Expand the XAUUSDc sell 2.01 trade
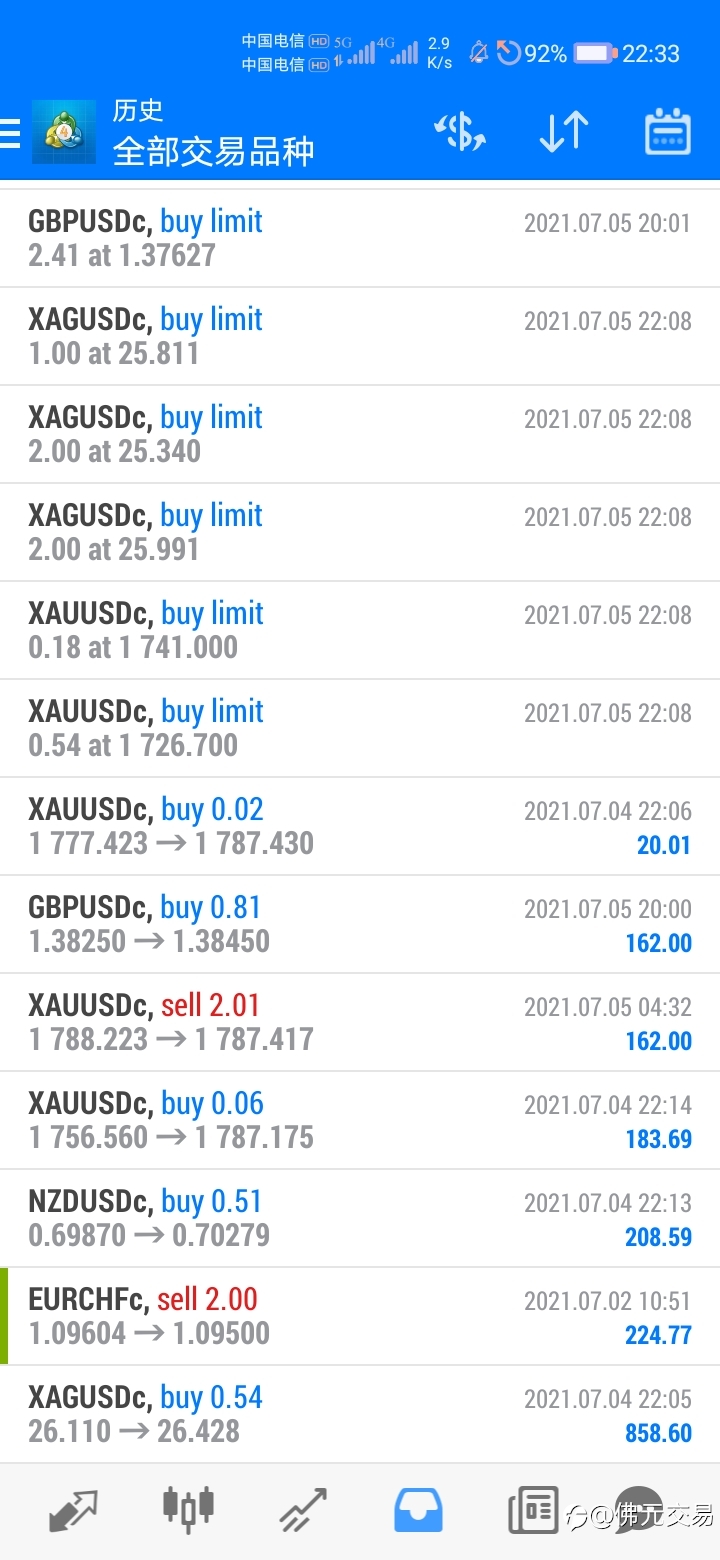Viewport: 720px width, 1560px height. 360,1023
